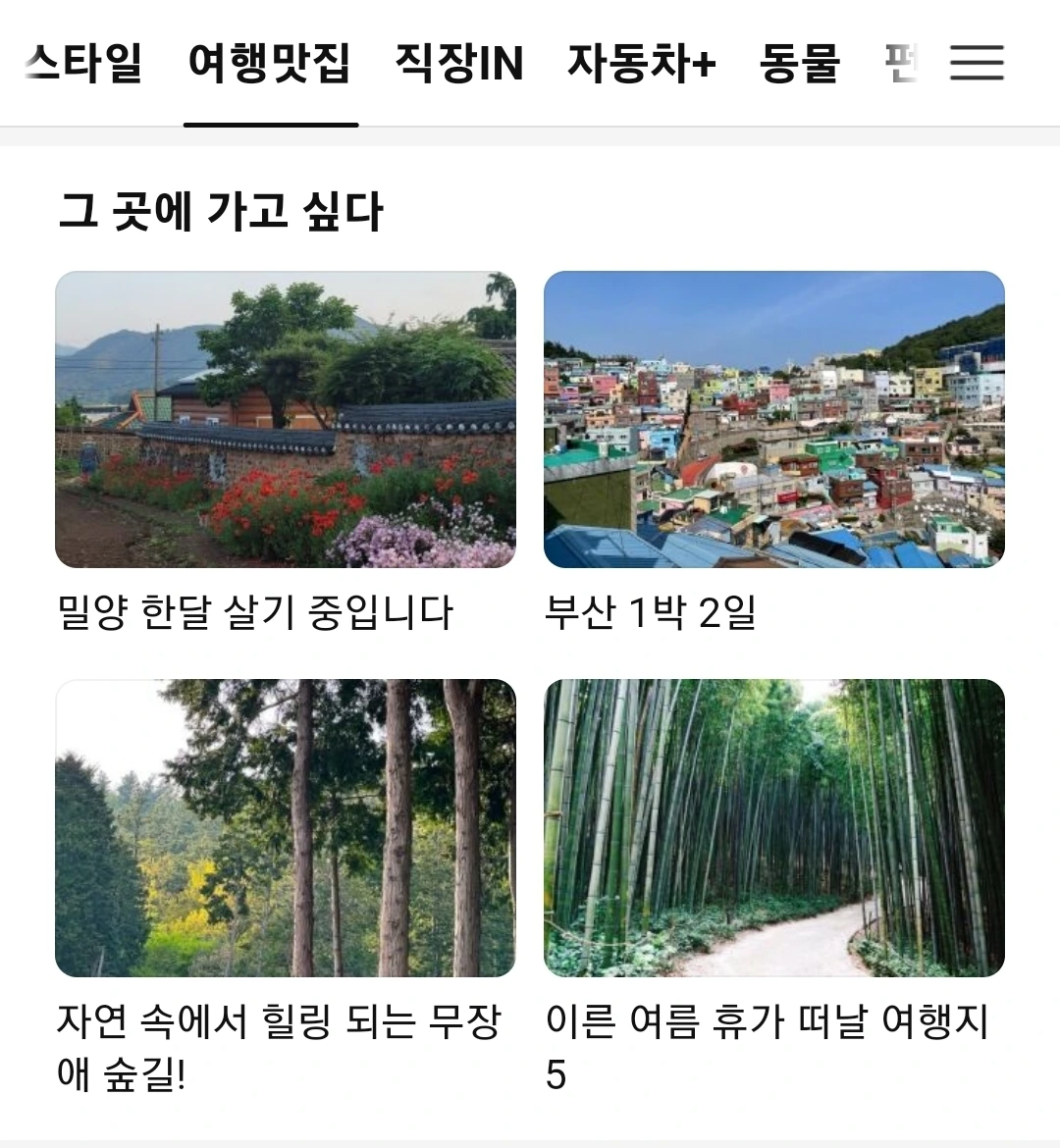Screen dimensions: 1060x1148
Task: Select the 여행맛집 tab
Action: [270, 63]
